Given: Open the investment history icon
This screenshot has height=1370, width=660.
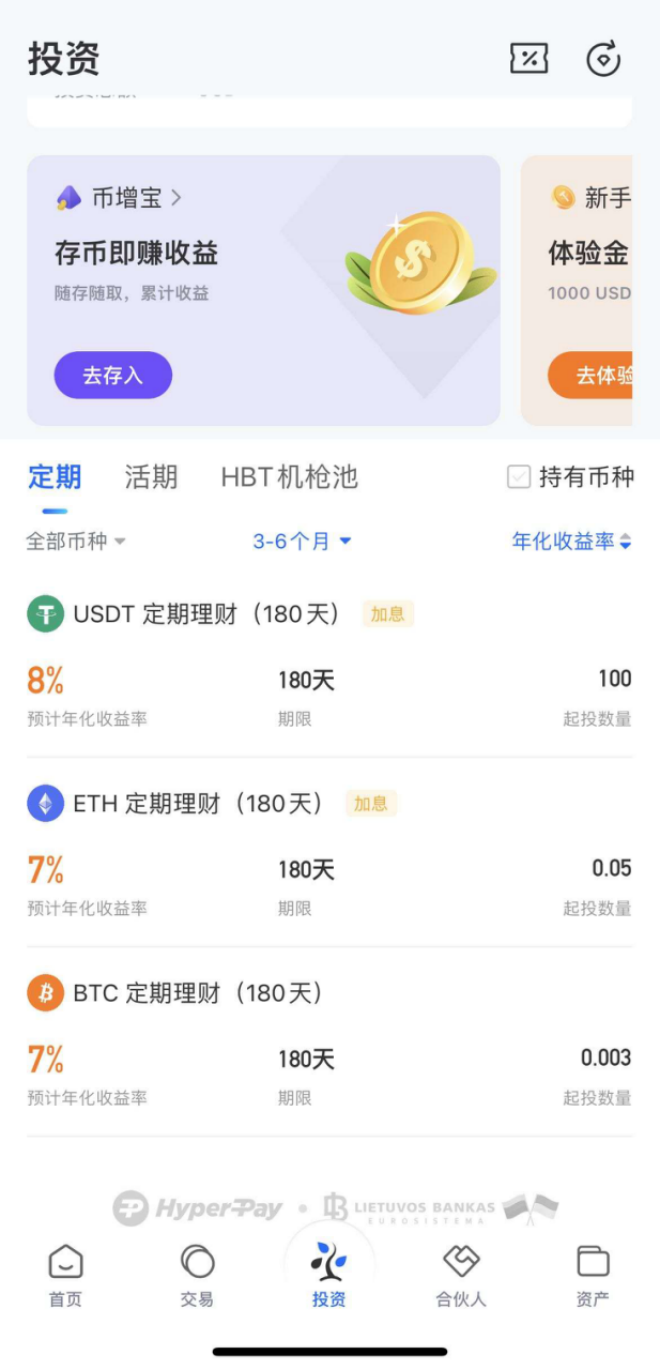Looking at the screenshot, I should click(x=603, y=59).
